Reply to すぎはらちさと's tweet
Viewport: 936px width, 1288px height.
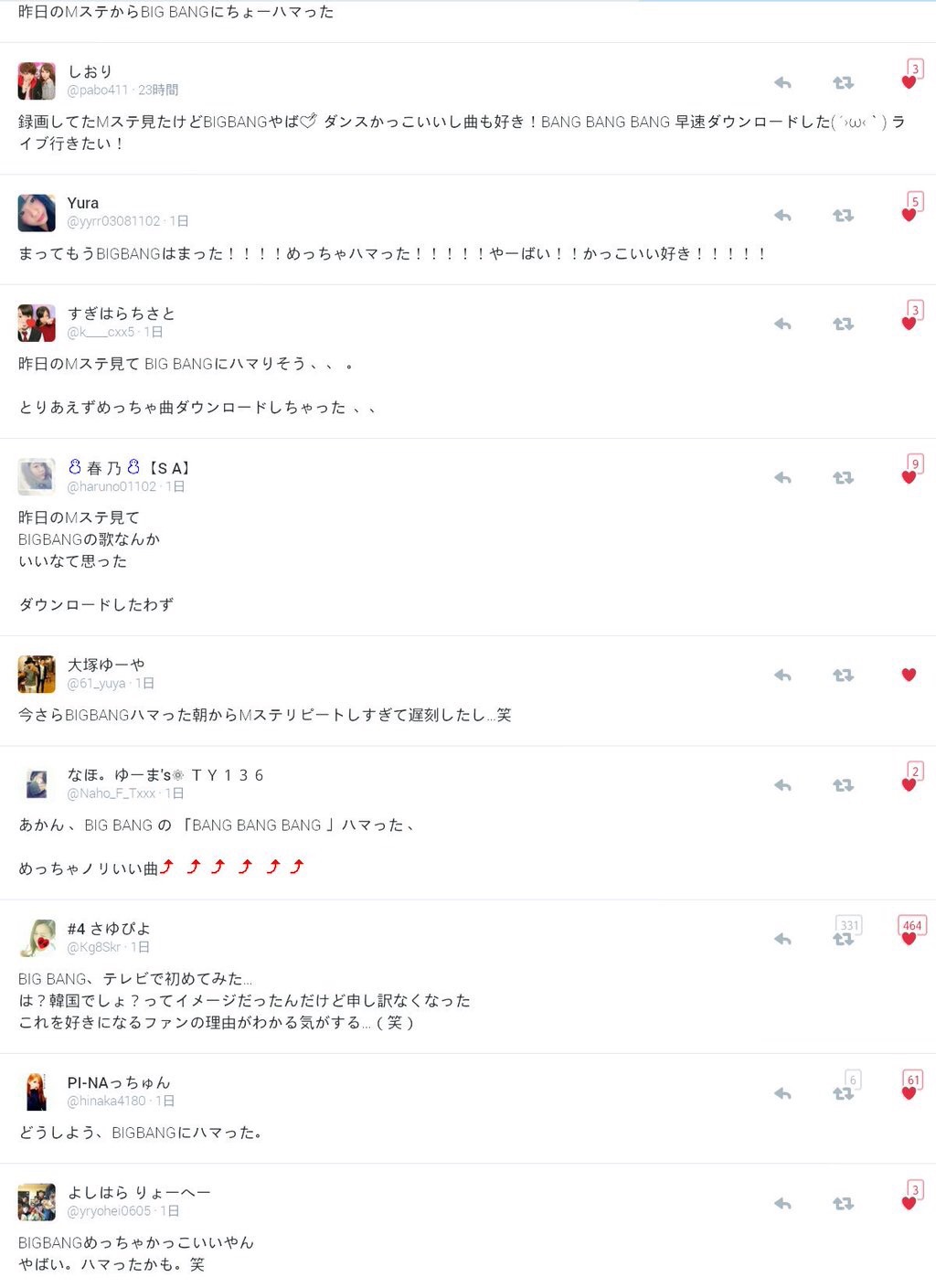point(782,324)
